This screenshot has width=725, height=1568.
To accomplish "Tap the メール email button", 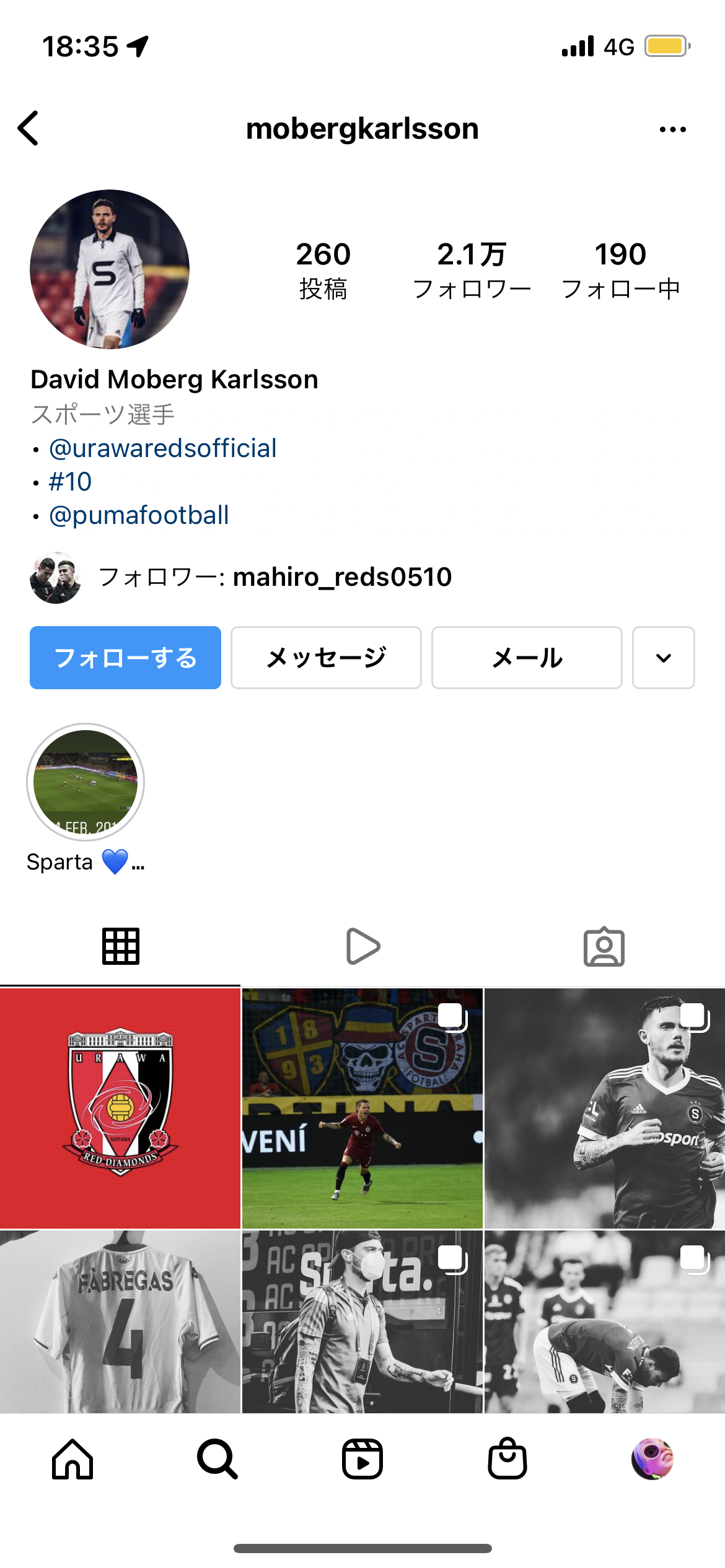I will 527,658.
